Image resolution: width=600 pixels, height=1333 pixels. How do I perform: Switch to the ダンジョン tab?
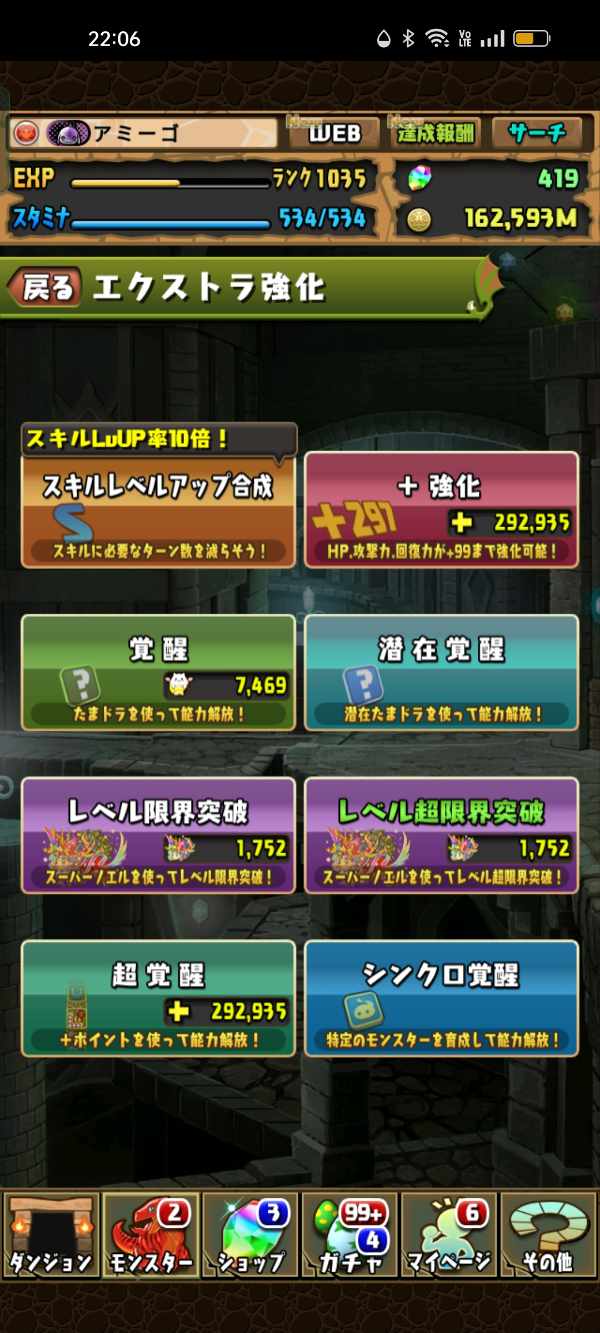click(x=50, y=1235)
